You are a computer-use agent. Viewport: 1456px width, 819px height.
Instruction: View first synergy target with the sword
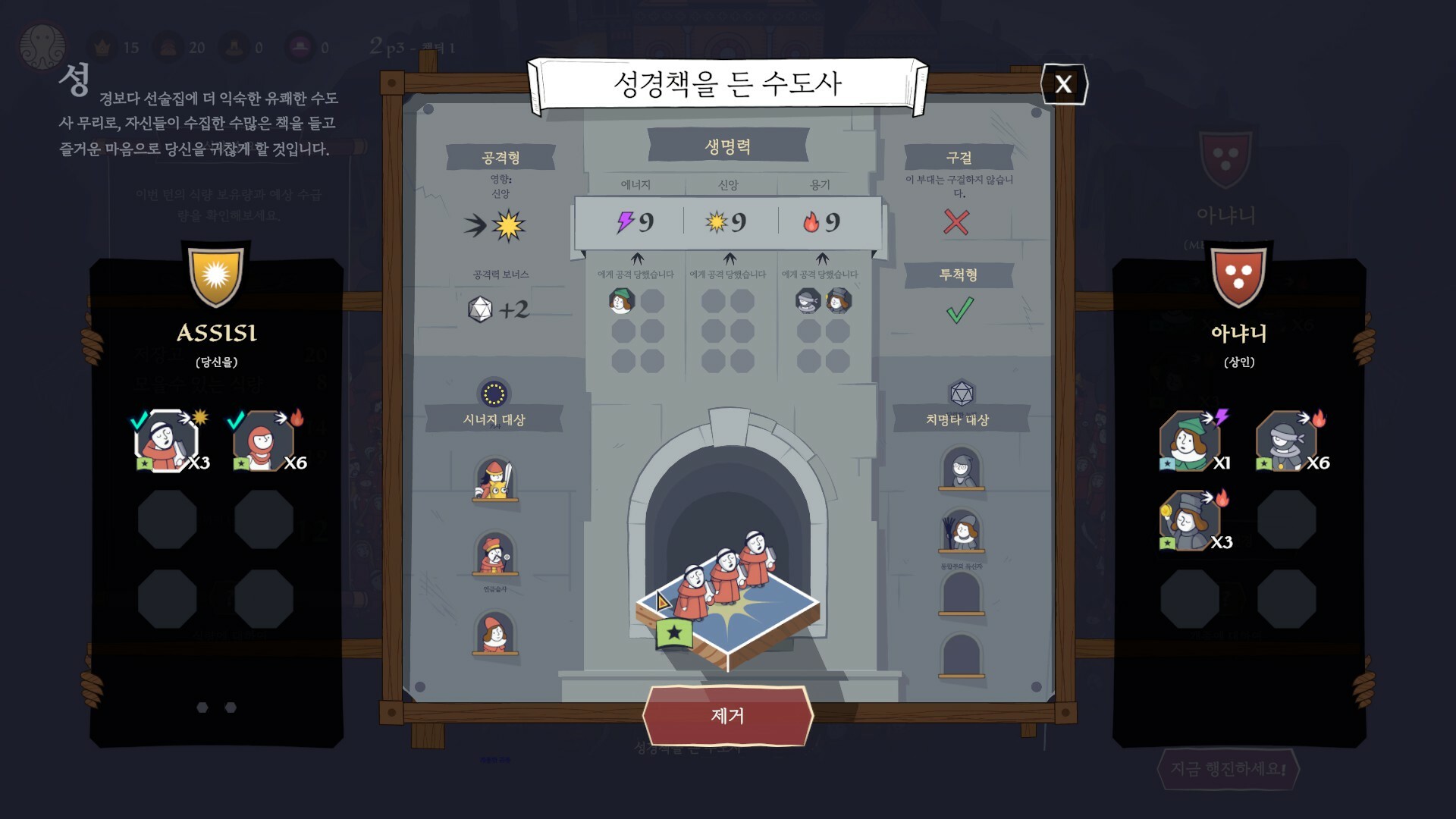coord(495,479)
